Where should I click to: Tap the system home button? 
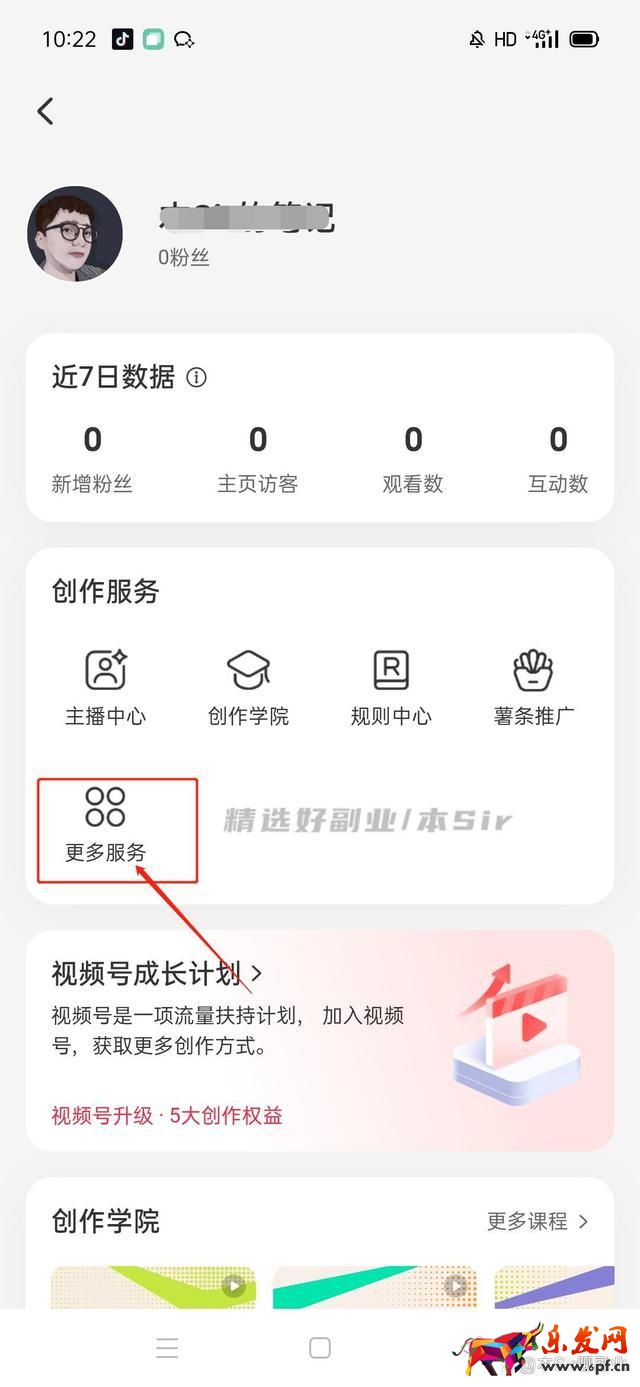pos(320,1348)
